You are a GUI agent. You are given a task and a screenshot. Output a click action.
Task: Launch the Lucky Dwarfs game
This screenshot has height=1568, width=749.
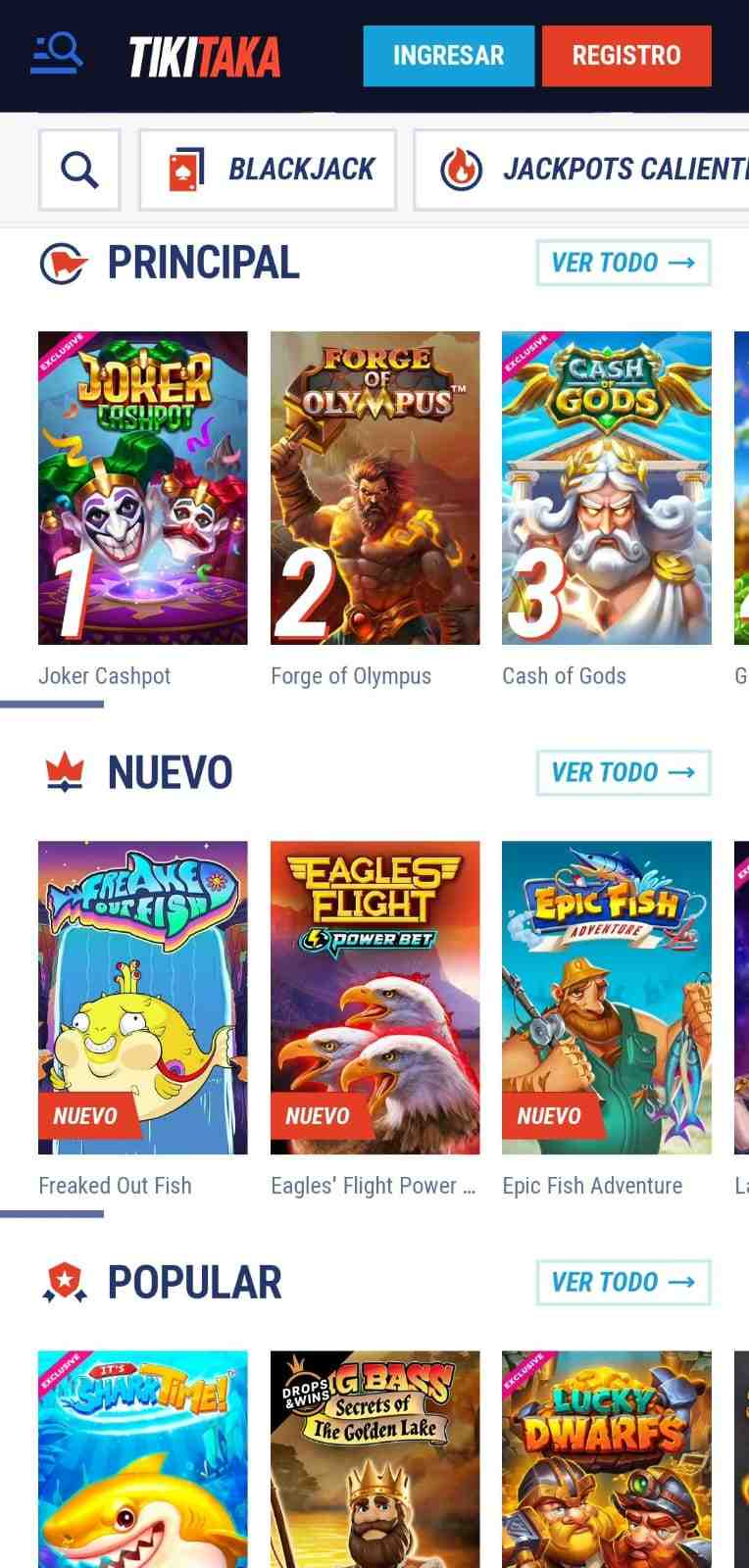(x=606, y=1458)
